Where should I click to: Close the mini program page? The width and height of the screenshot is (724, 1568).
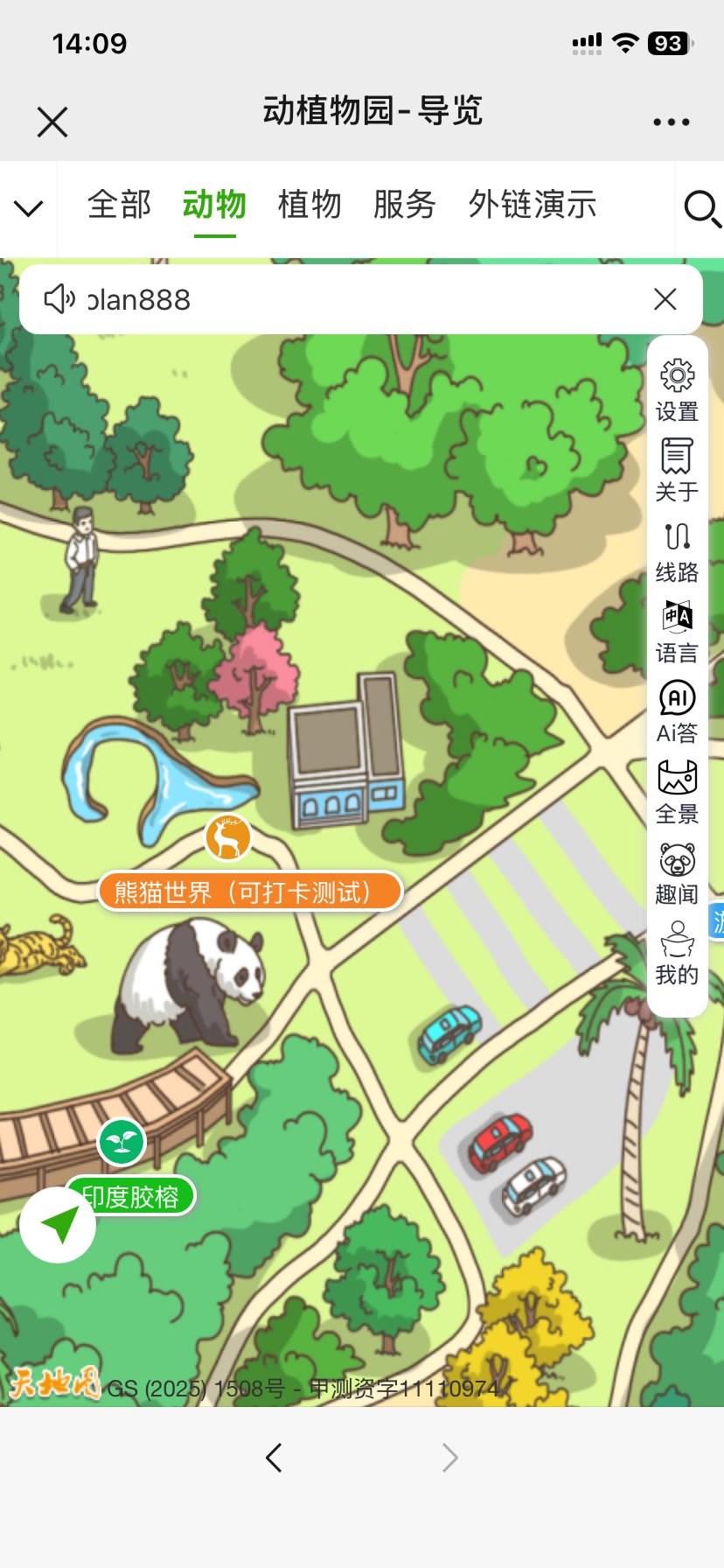52,122
